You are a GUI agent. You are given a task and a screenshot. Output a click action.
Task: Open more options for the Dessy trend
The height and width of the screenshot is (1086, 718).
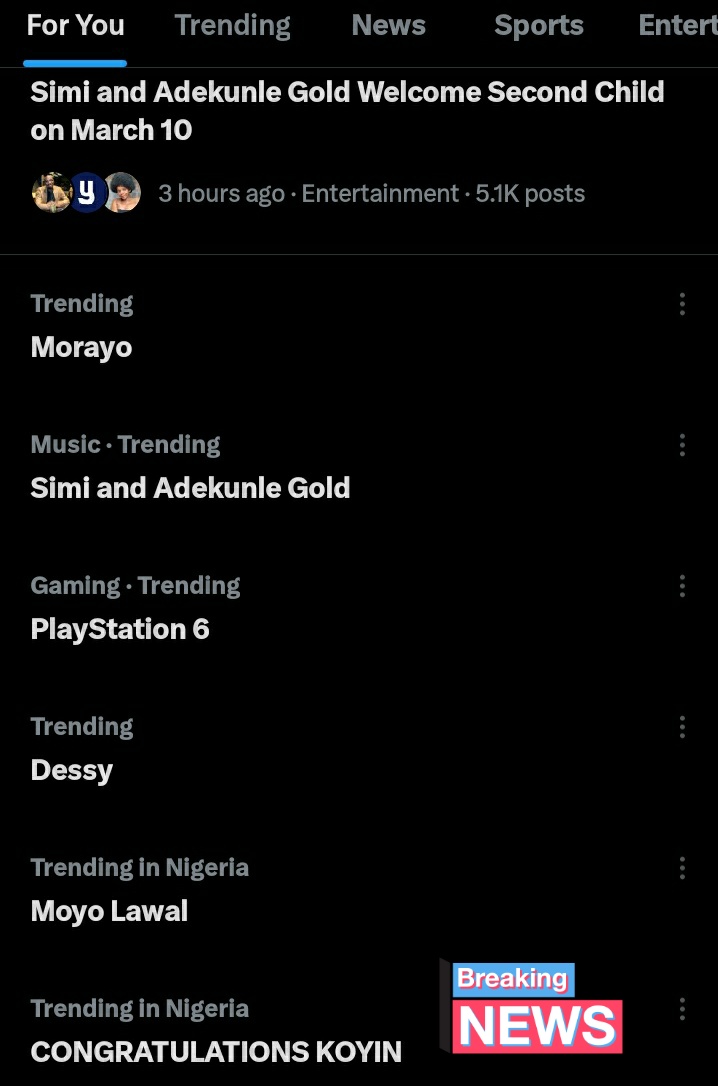[x=682, y=727]
